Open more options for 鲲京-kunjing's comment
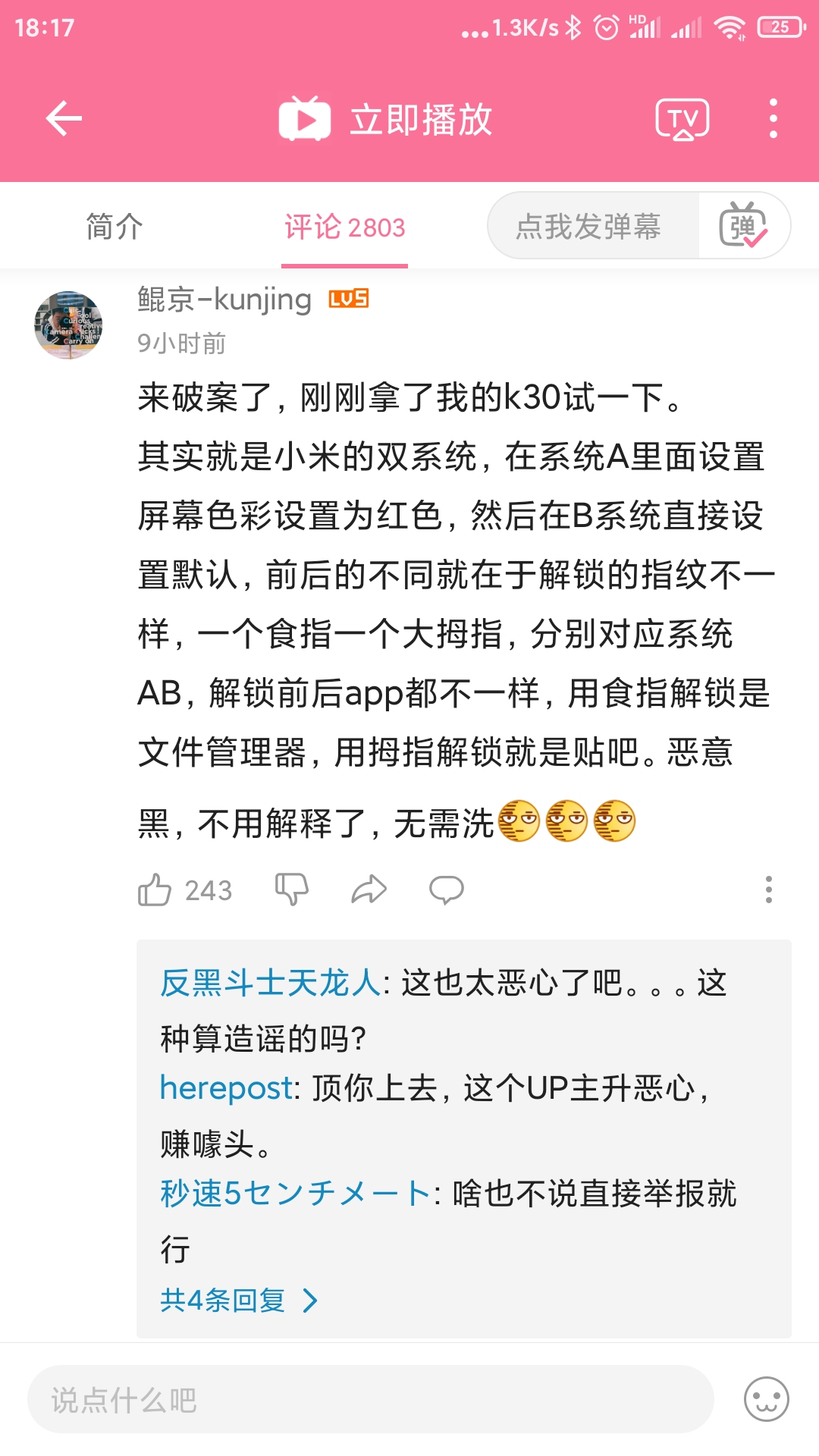 coord(769,890)
